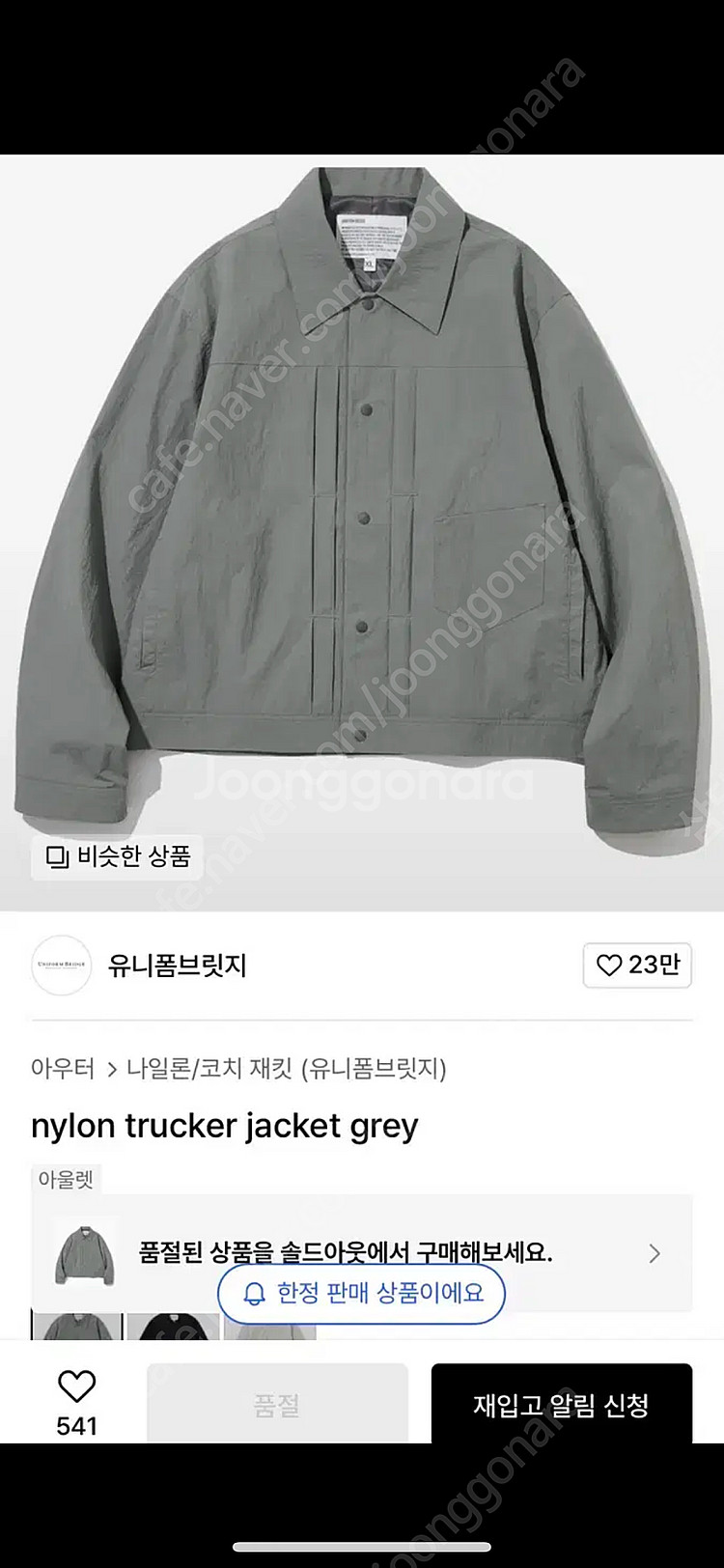Image resolution: width=724 pixels, height=1568 pixels.
Task: Like the brand with the 23만 heart button
Action: 637,965
